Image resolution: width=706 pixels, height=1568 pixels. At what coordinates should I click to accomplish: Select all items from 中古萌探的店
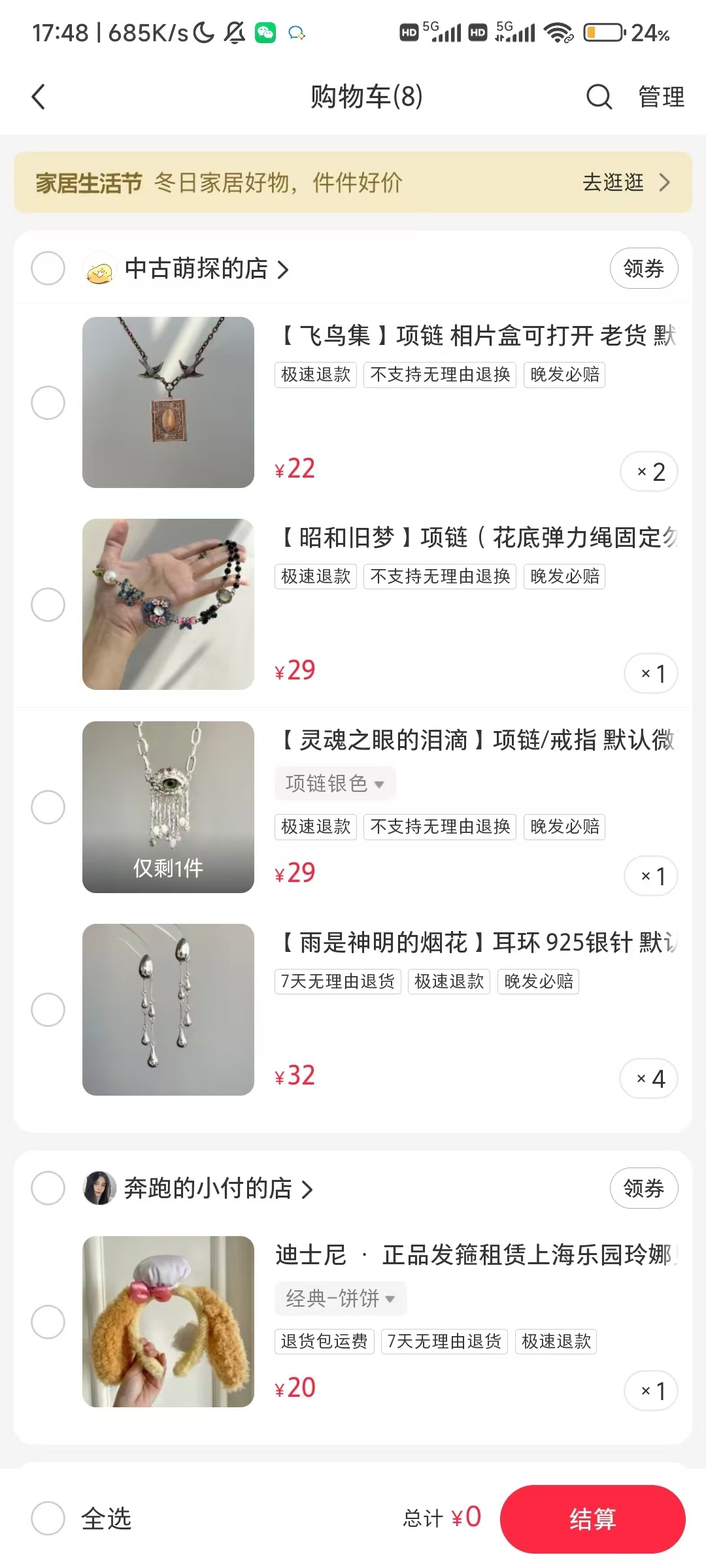(x=48, y=268)
